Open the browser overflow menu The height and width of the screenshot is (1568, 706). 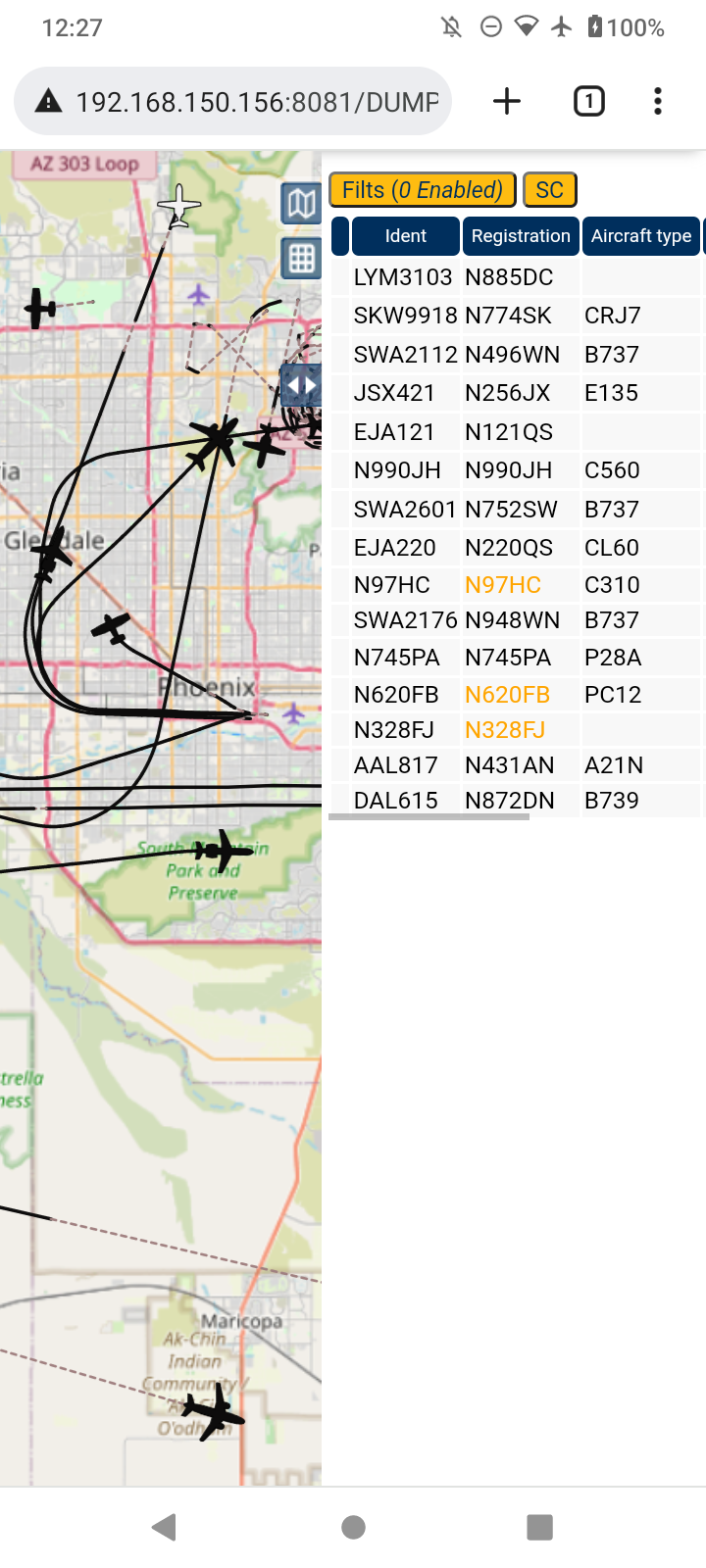658,101
